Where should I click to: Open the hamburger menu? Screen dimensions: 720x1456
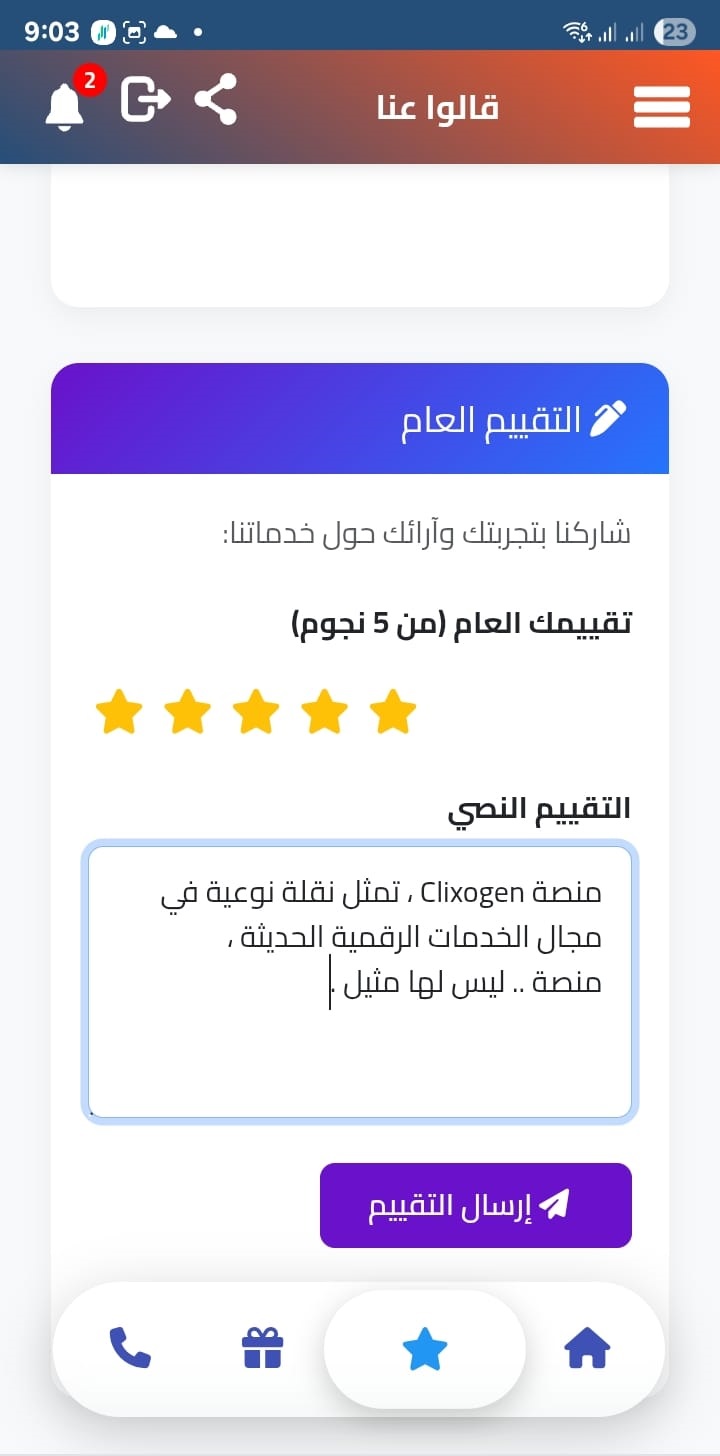coord(662,106)
